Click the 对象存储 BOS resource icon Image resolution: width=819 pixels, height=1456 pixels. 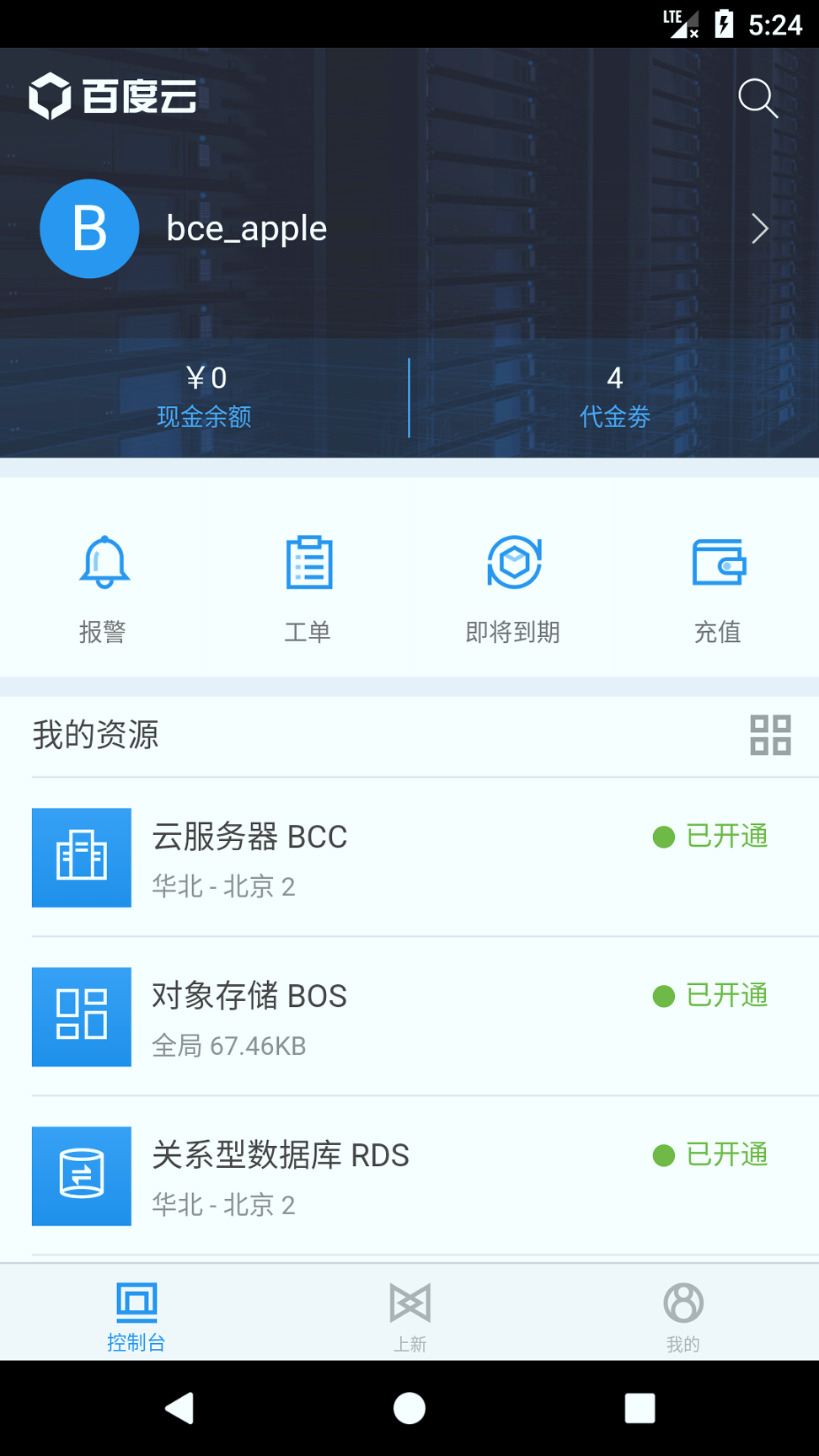click(81, 1017)
